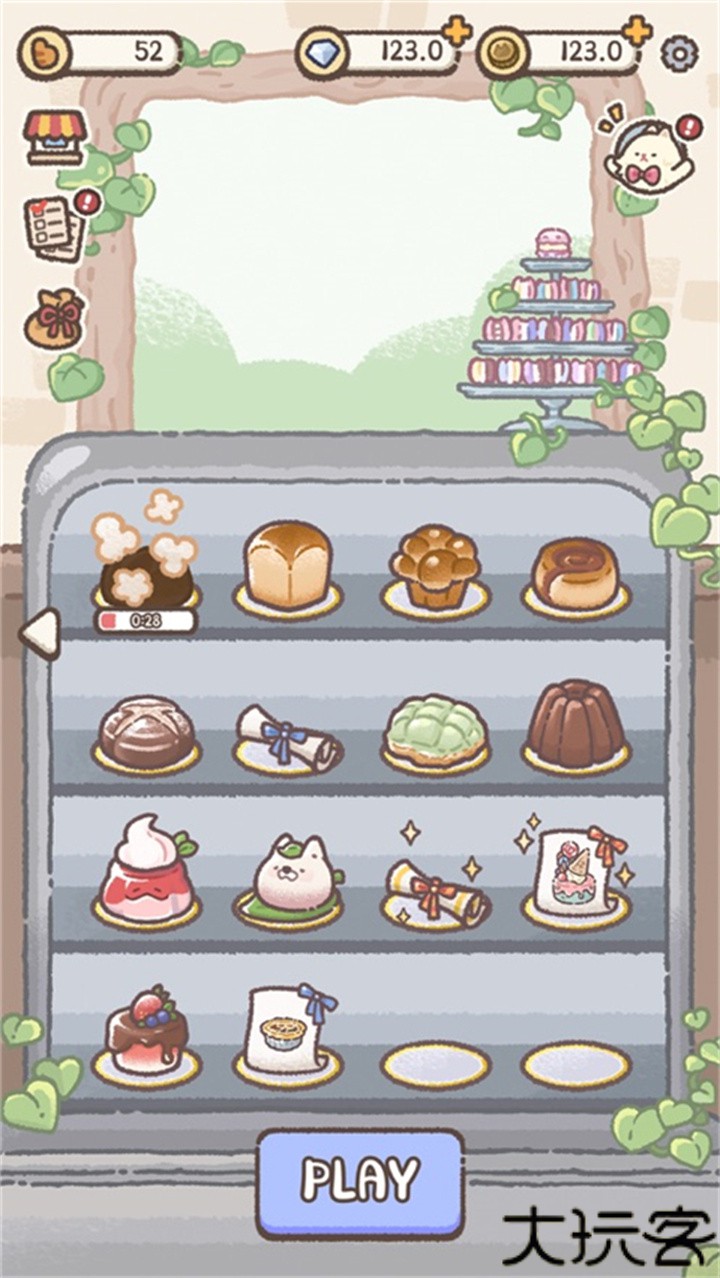Open the pie recipe with blue ribbon
720x1278 pixels.
point(285,1028)
